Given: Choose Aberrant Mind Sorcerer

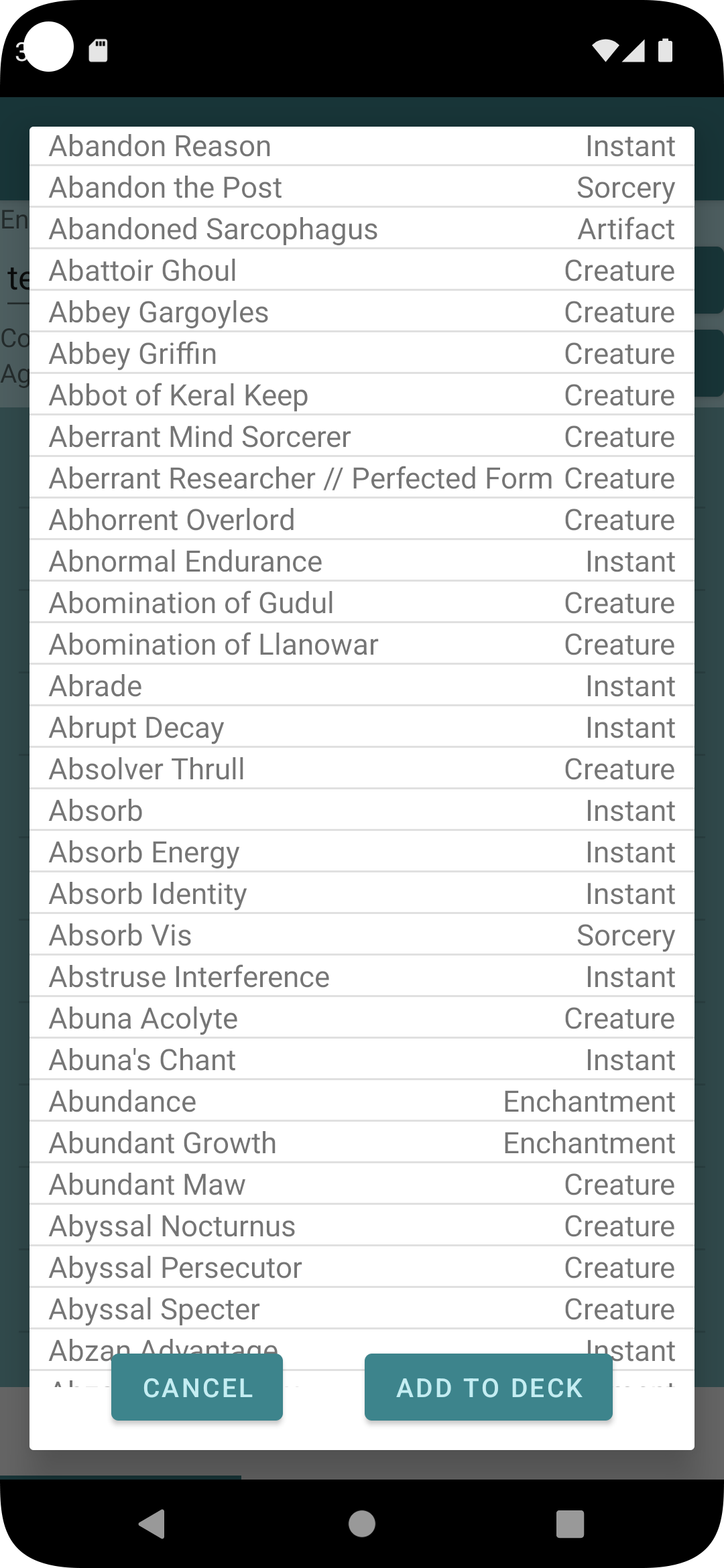Looking at the screenshot, I should 362,438.
